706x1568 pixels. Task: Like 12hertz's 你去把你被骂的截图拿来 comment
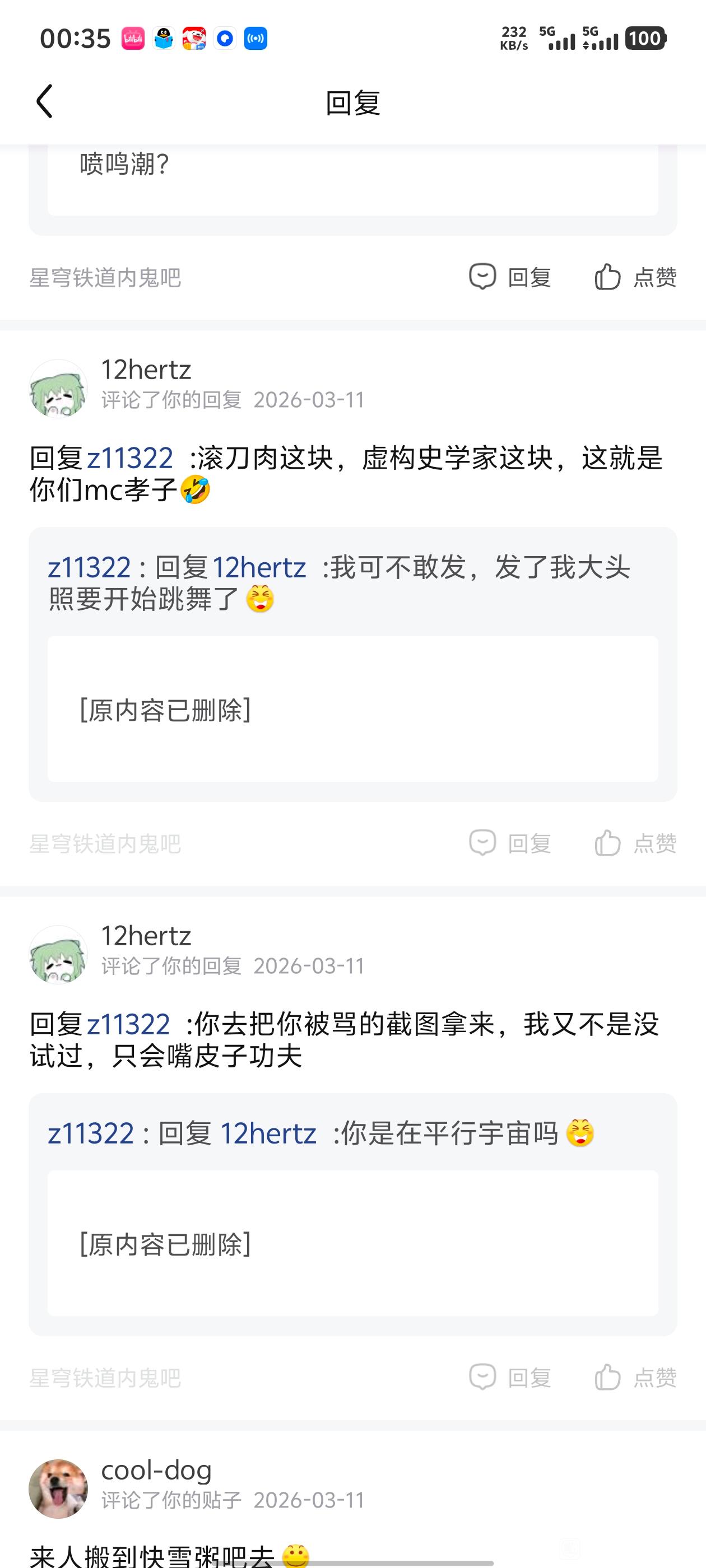(635, 1378)
